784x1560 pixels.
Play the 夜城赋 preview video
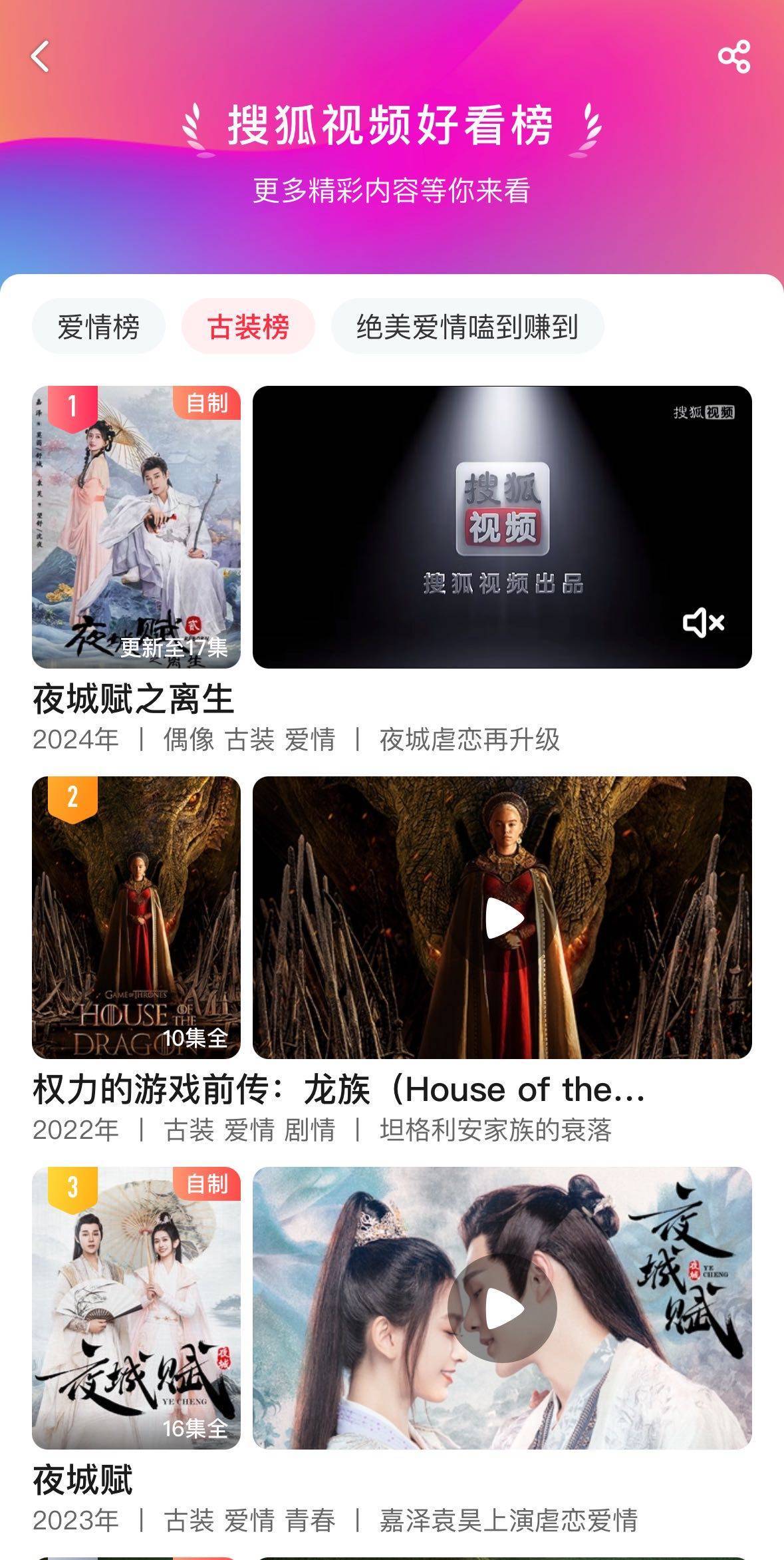(x=503, y=1308)
